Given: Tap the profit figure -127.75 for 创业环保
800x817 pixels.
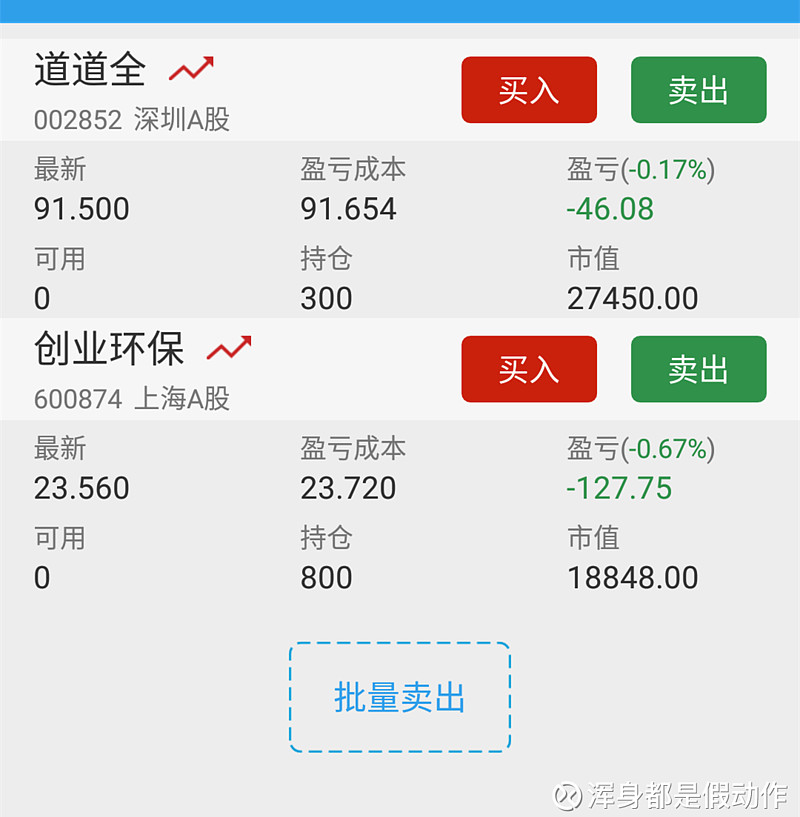Looking at the screenshot, I should coord(619,488).
